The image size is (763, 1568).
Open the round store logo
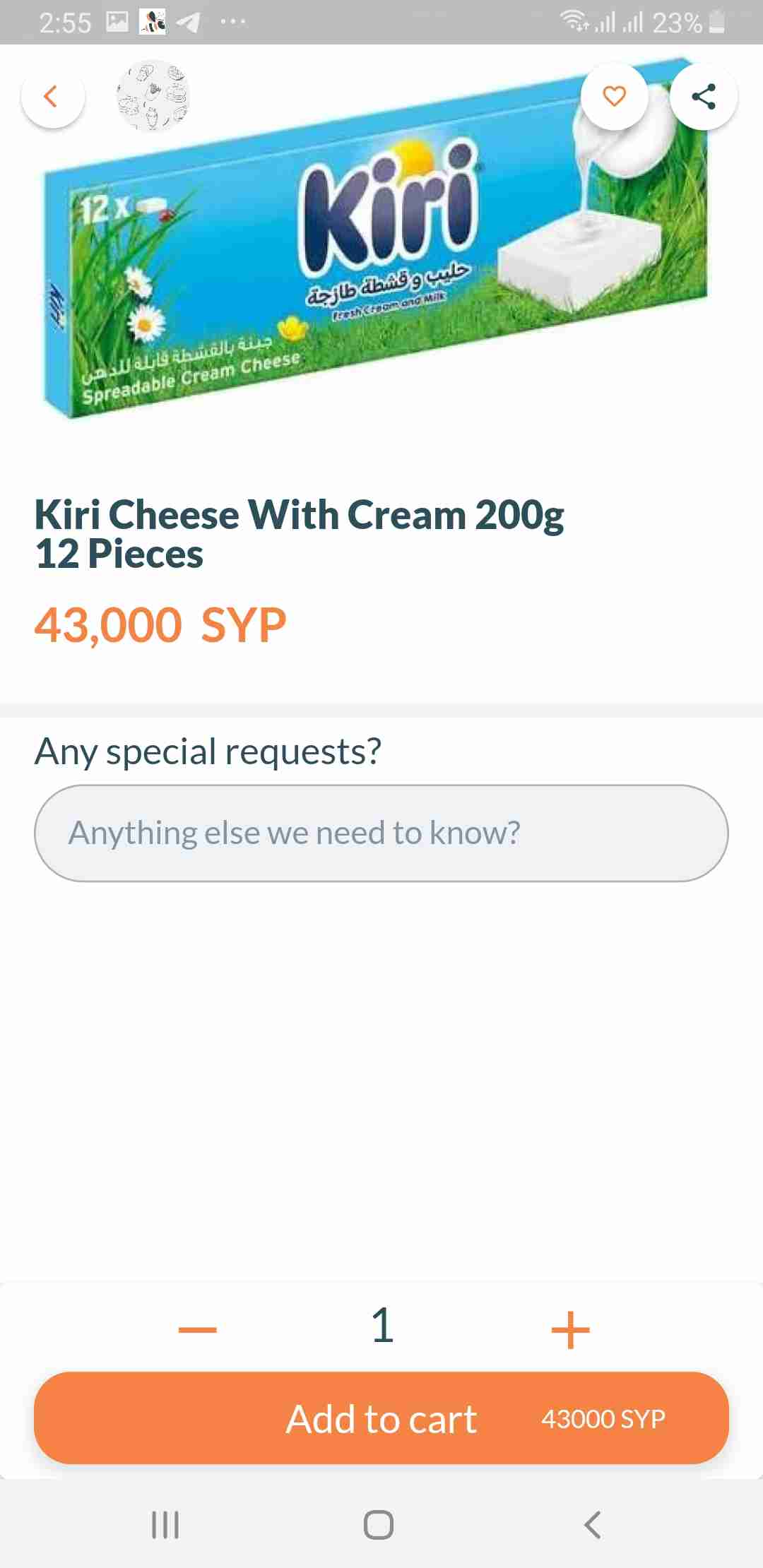coord(153,96)
